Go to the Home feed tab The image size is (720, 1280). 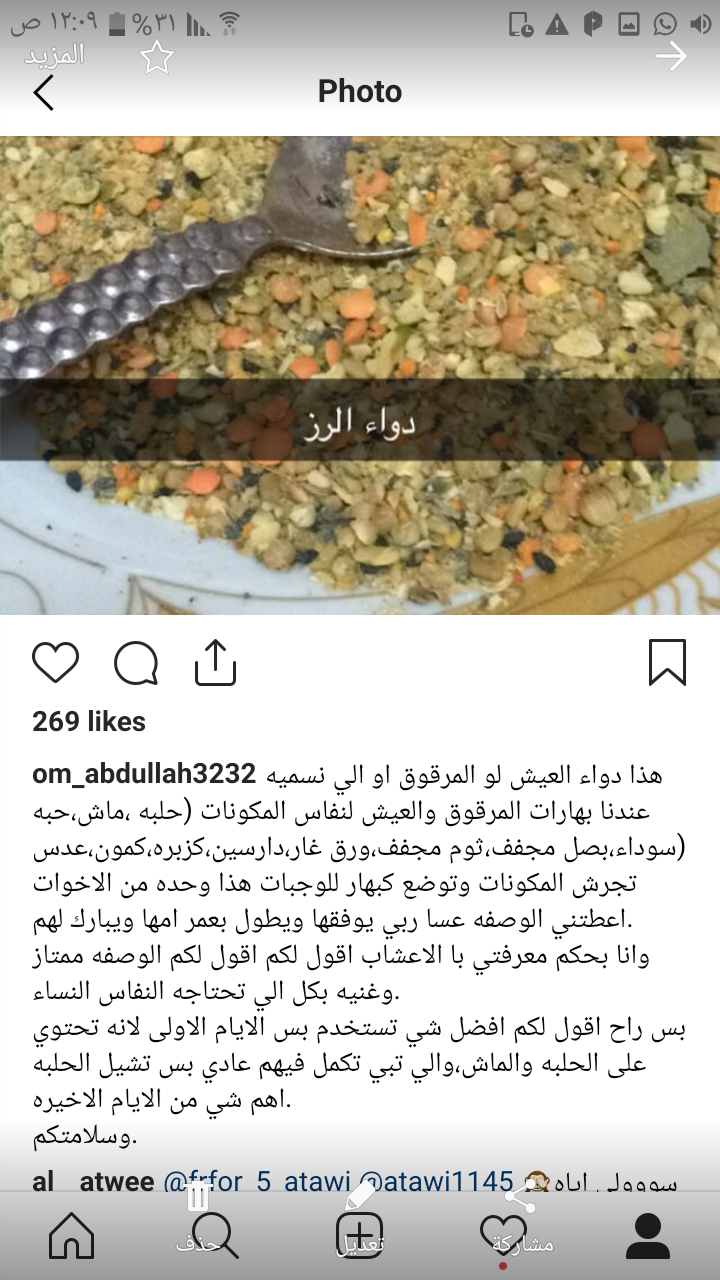71,1237
